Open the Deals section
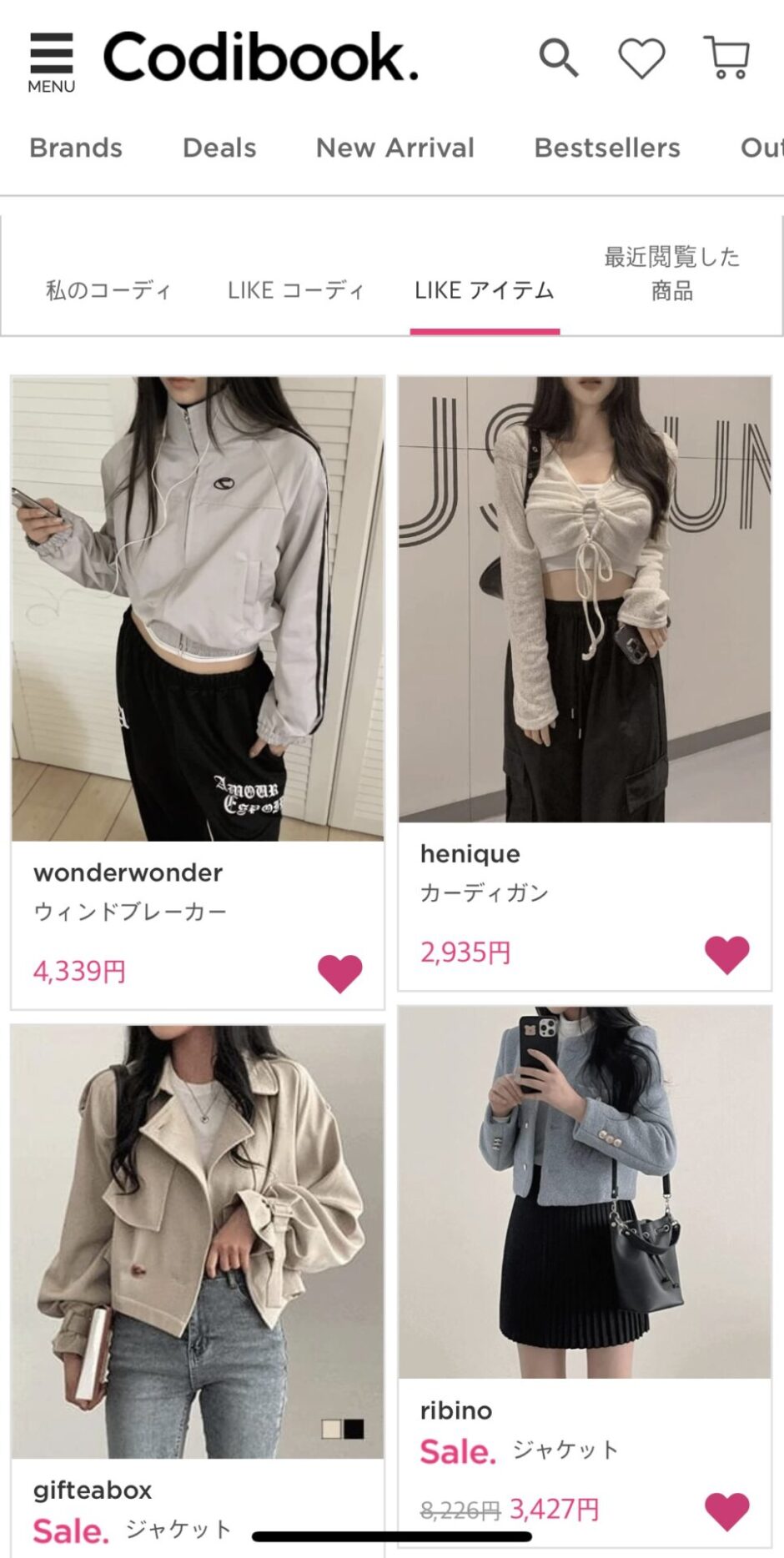Screen dimensions: 784x1558 (x=219, y=148)
